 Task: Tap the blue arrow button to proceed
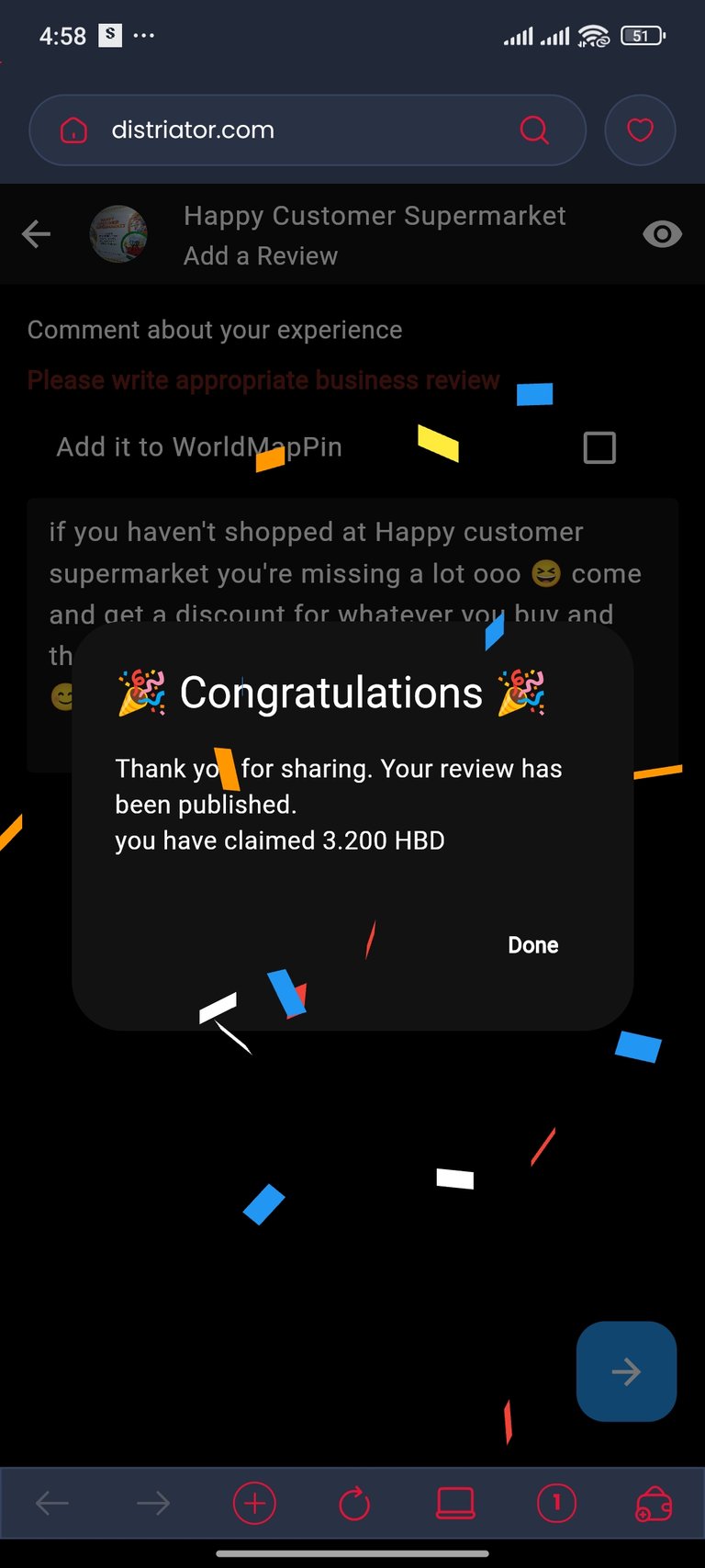click(626, 1371)
